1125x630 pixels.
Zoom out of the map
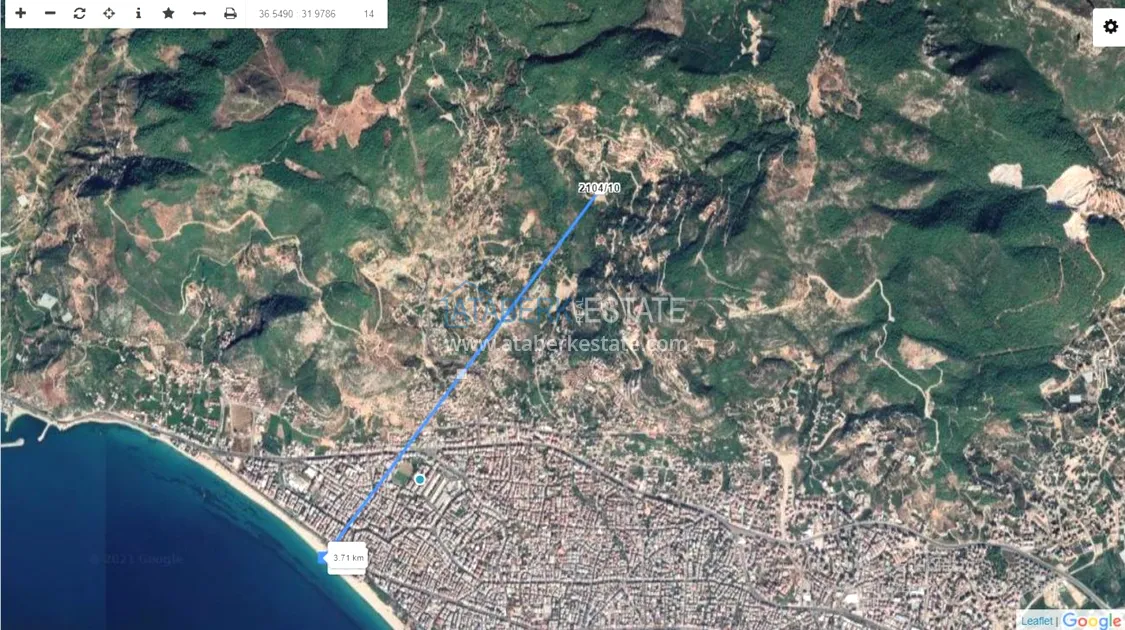[50, 14]
